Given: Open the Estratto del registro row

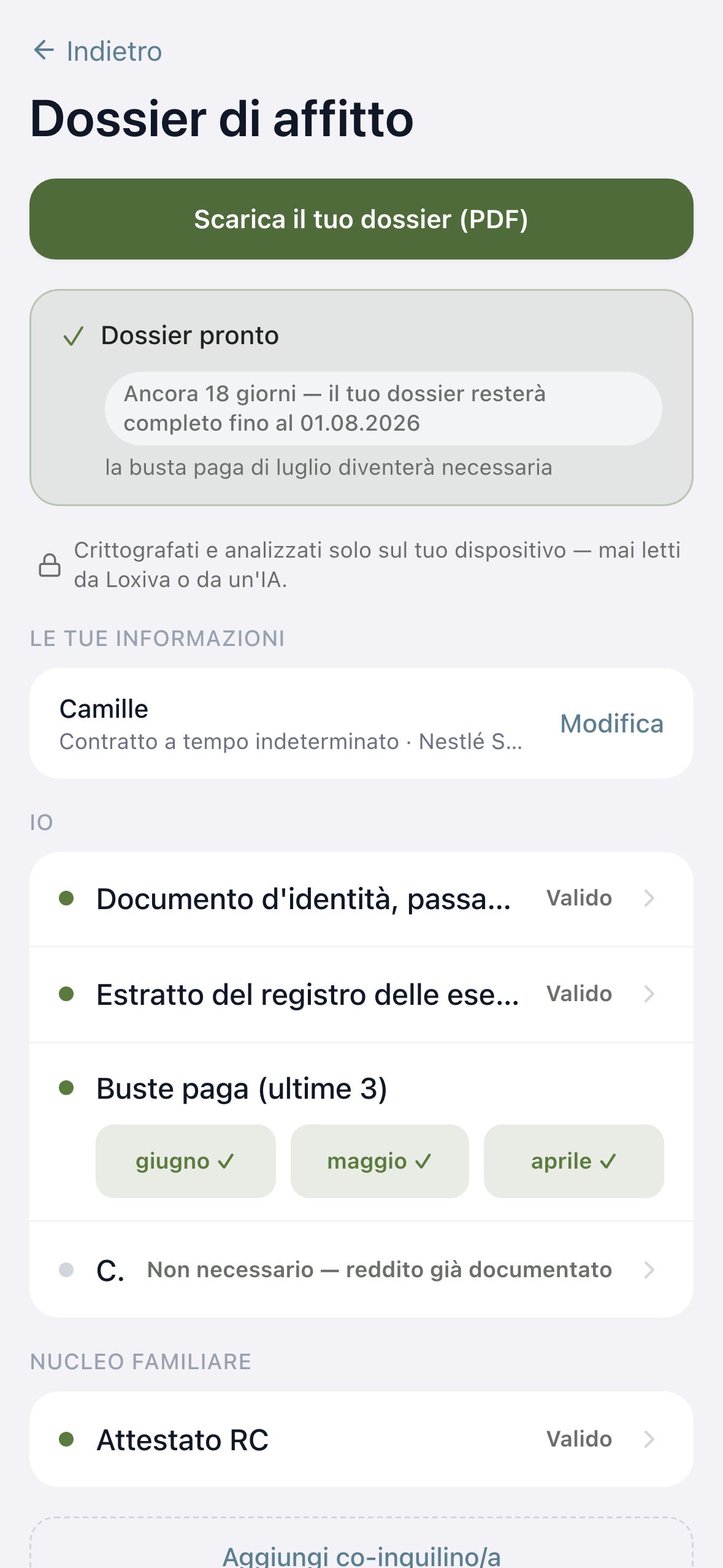Looking at the screenshot, I should coord(361,994).
